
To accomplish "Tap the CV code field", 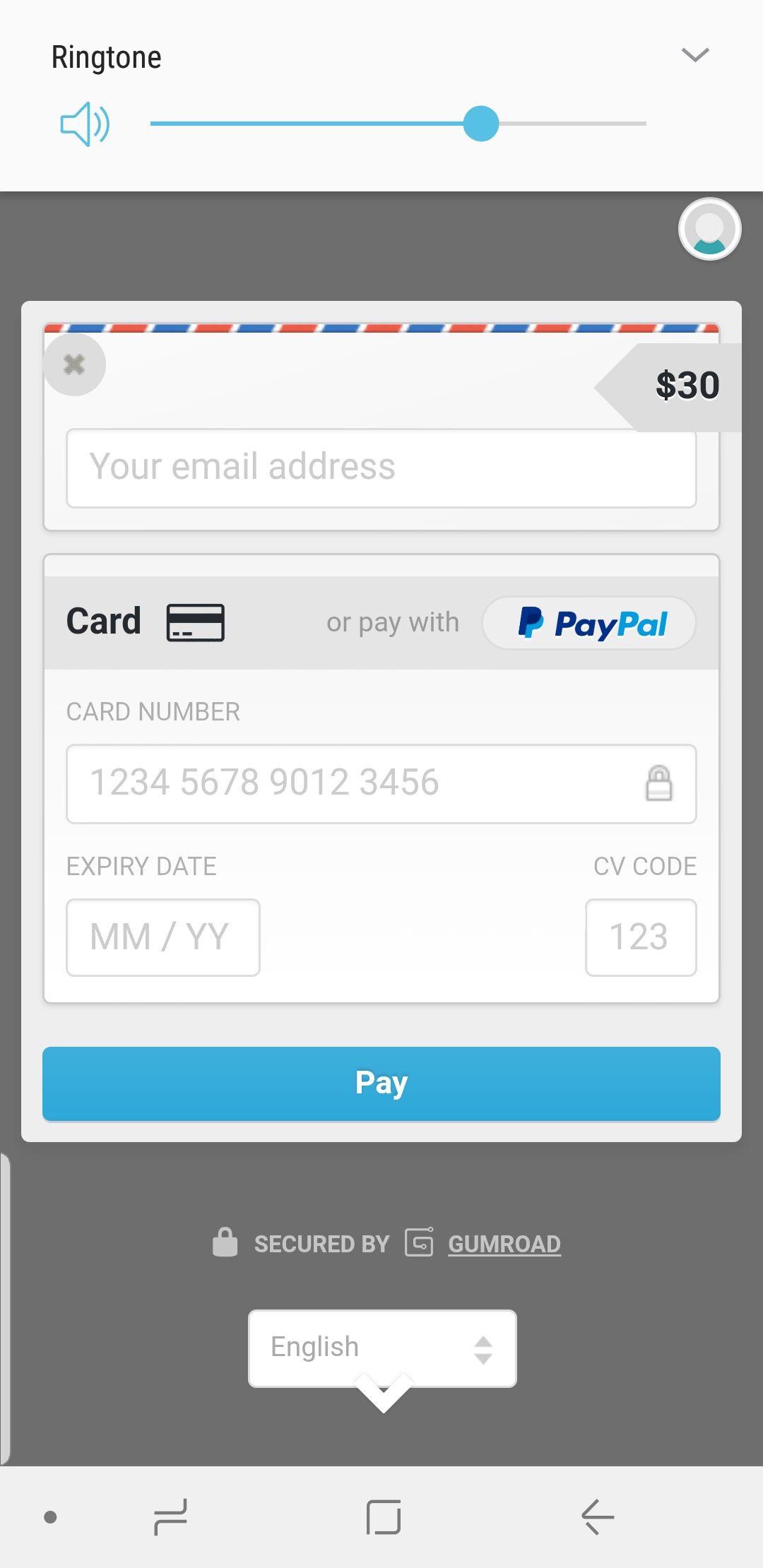I will (x=641, y=937).
